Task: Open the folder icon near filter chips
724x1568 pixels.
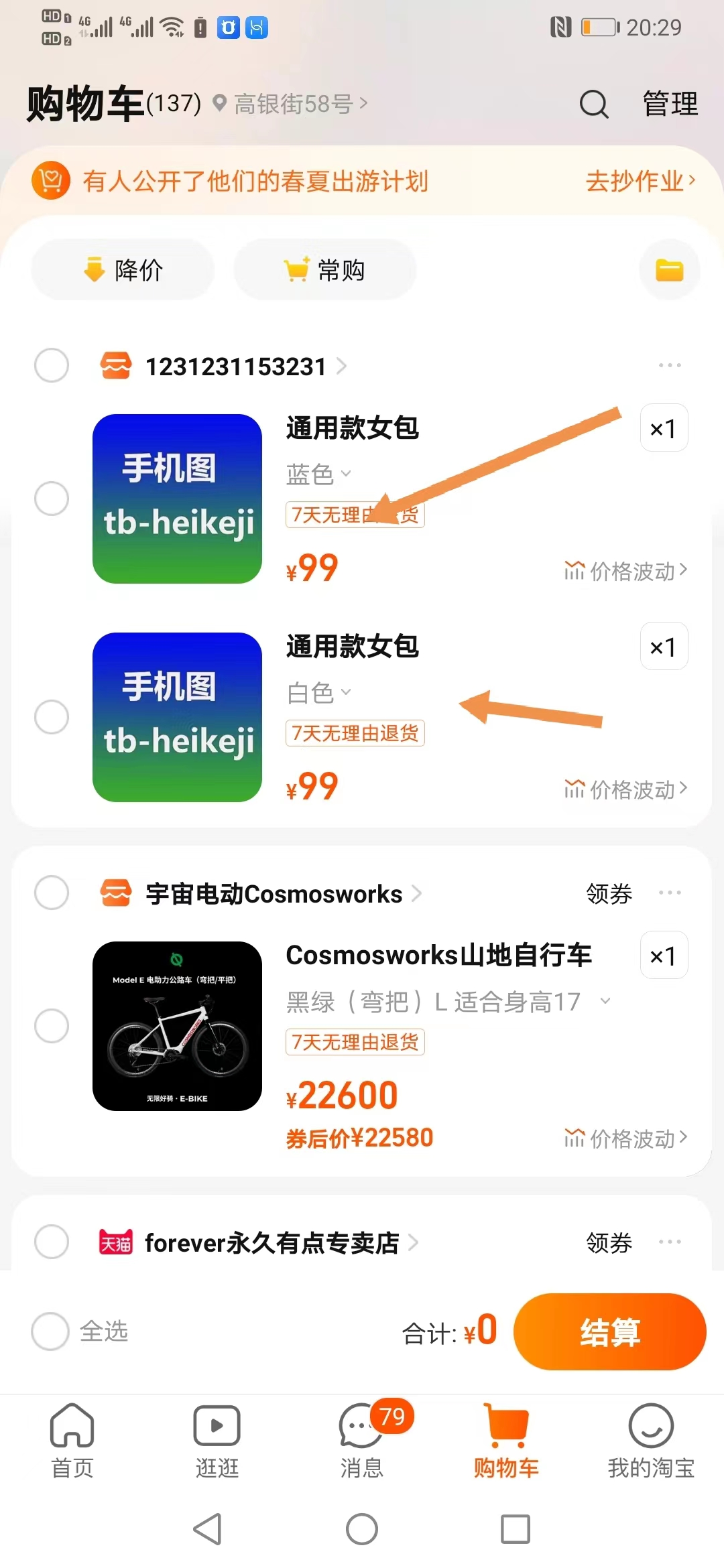Action: click(x=668, y=269)
